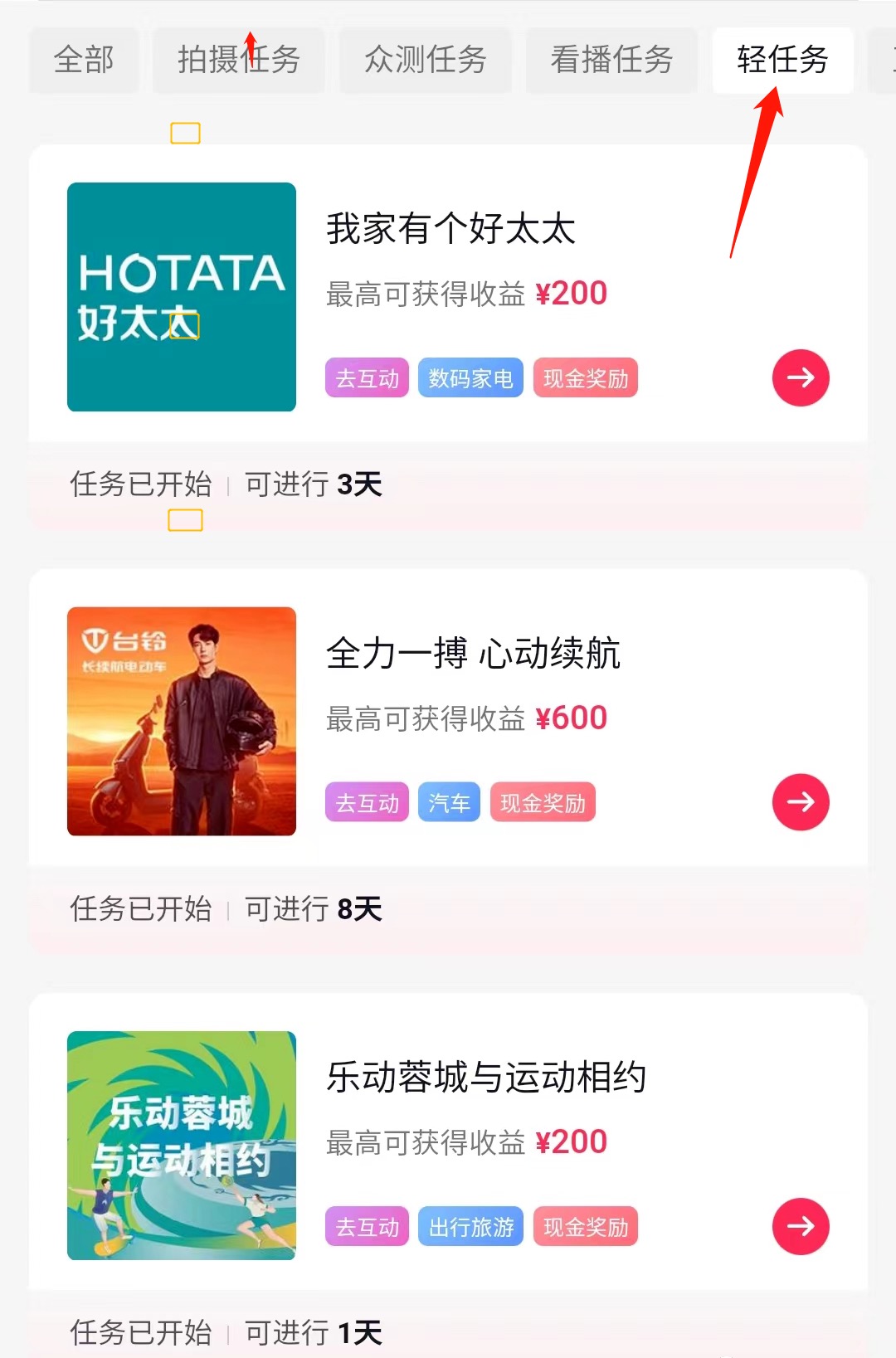Click the 汽车 category tag

coord(448,802)
